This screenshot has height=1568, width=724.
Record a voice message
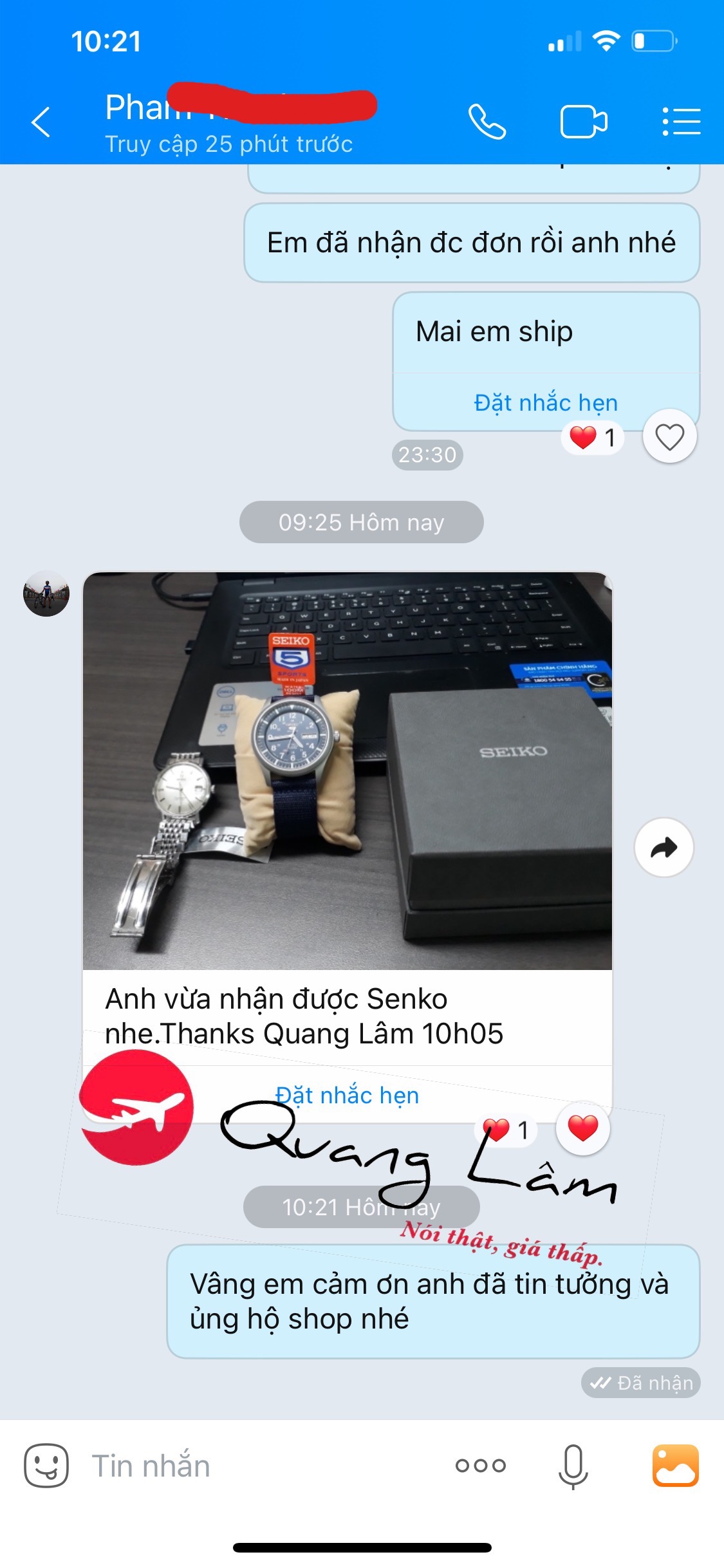(x=573, y=1466)
